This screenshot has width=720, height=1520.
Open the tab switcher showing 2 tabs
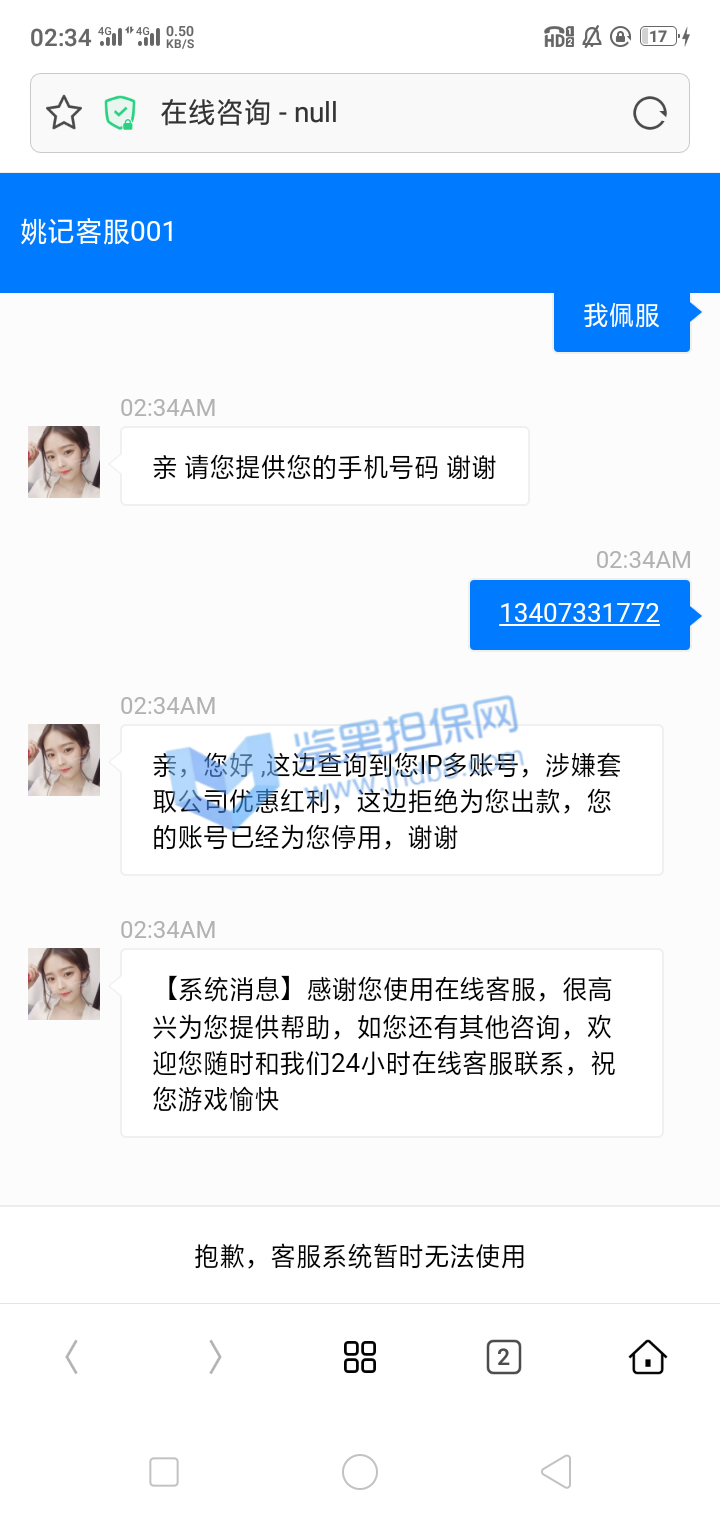[x=503, y=1357]
